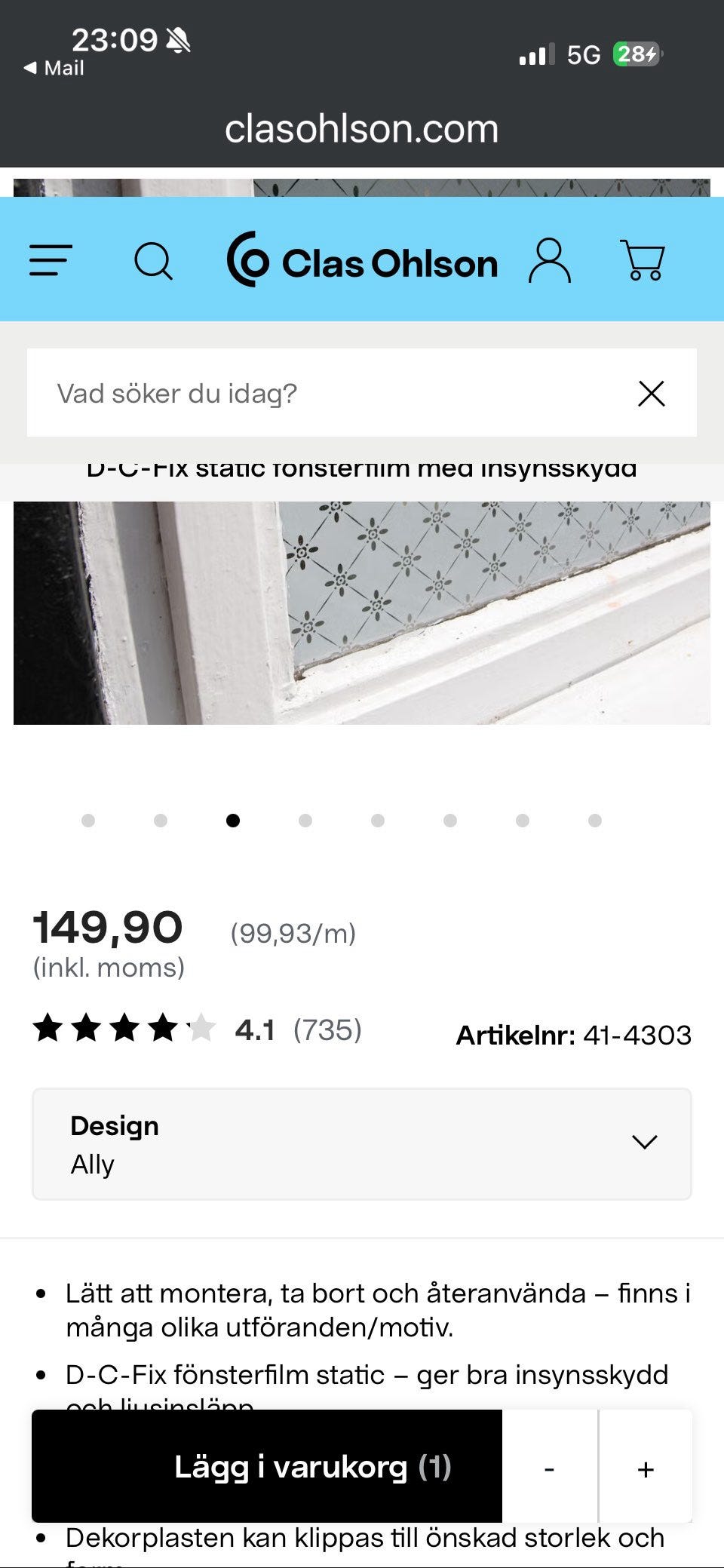The image size is (724, 1568).
Task: Select the search magnifier icon
Action: tap(155, 262)
